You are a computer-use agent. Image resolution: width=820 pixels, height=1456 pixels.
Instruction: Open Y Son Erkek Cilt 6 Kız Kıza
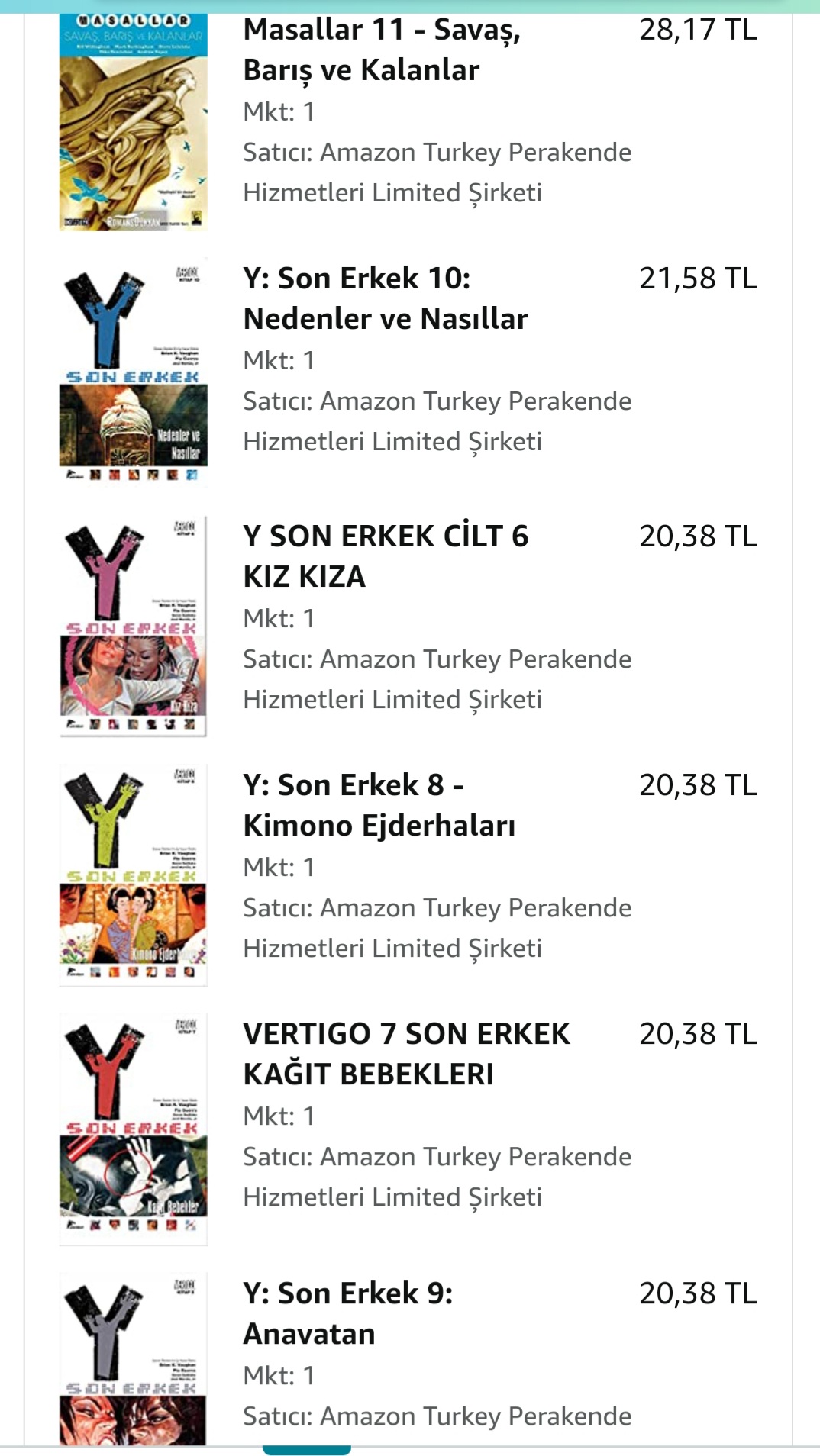click(385, 556)
